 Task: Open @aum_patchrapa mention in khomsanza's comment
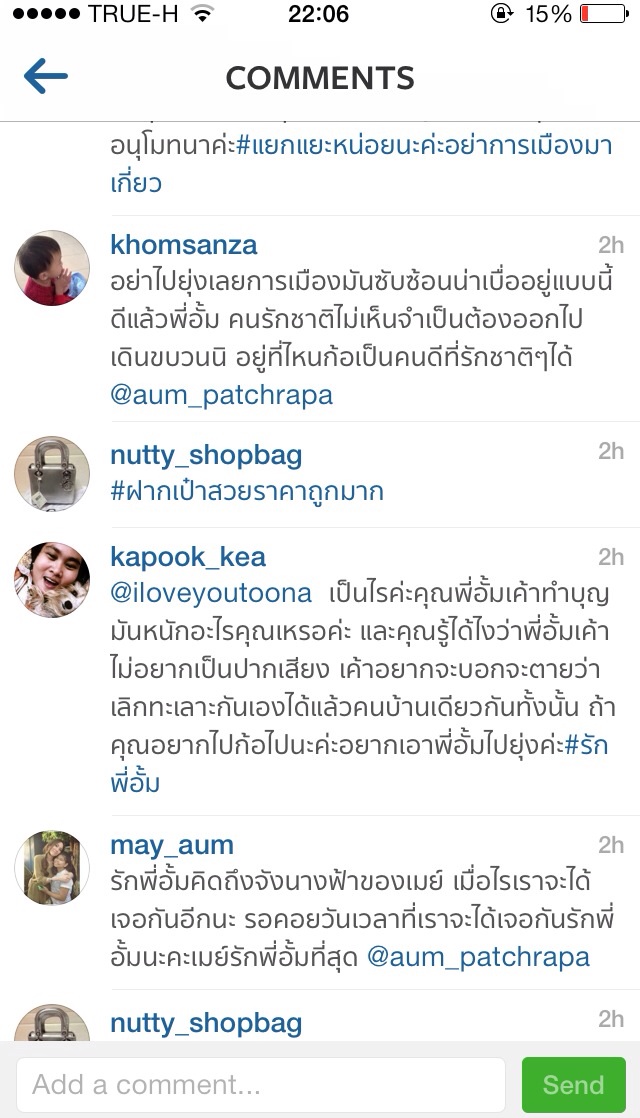point(221,395)
